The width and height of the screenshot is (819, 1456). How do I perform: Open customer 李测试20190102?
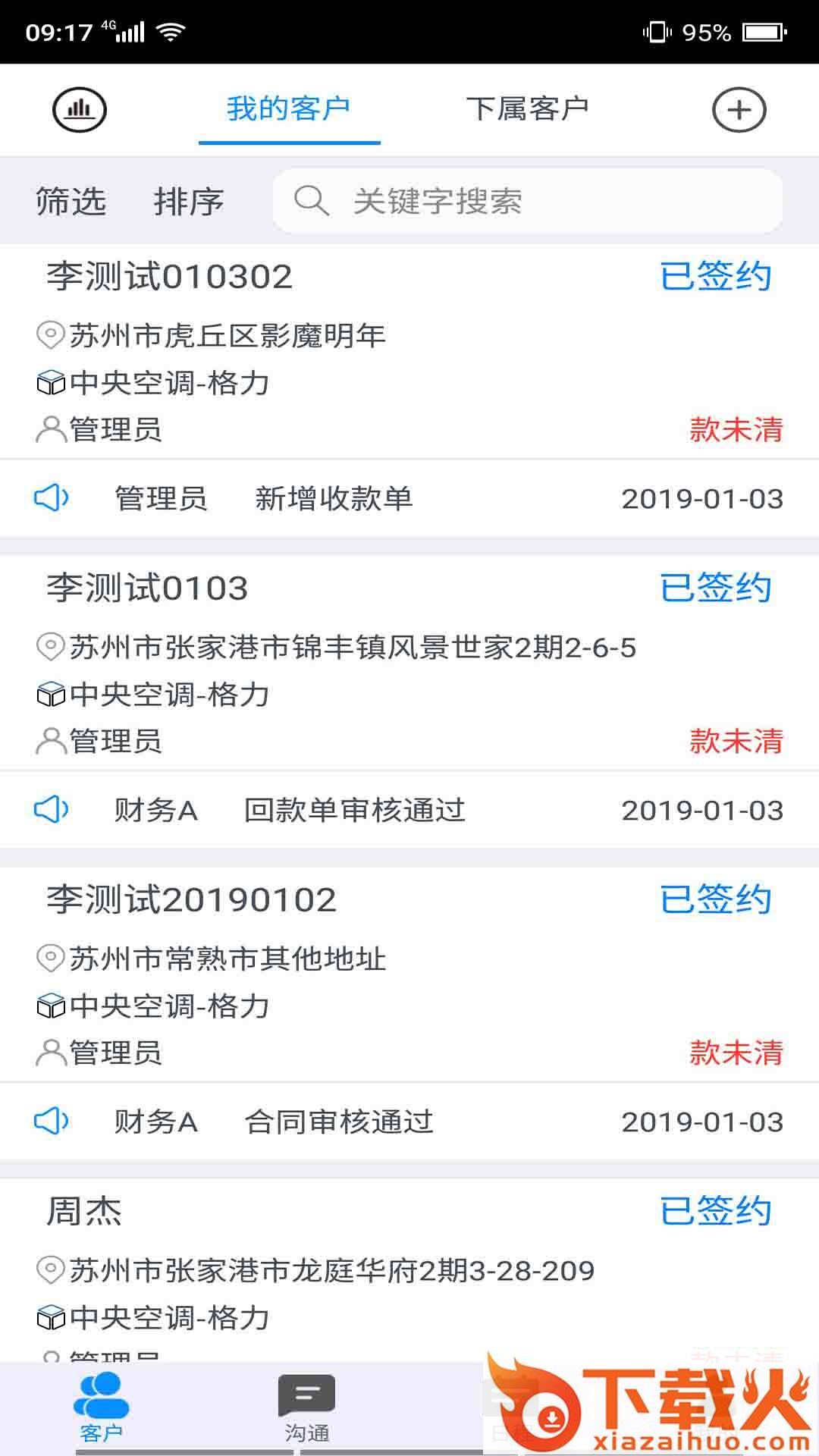point(192,899)
